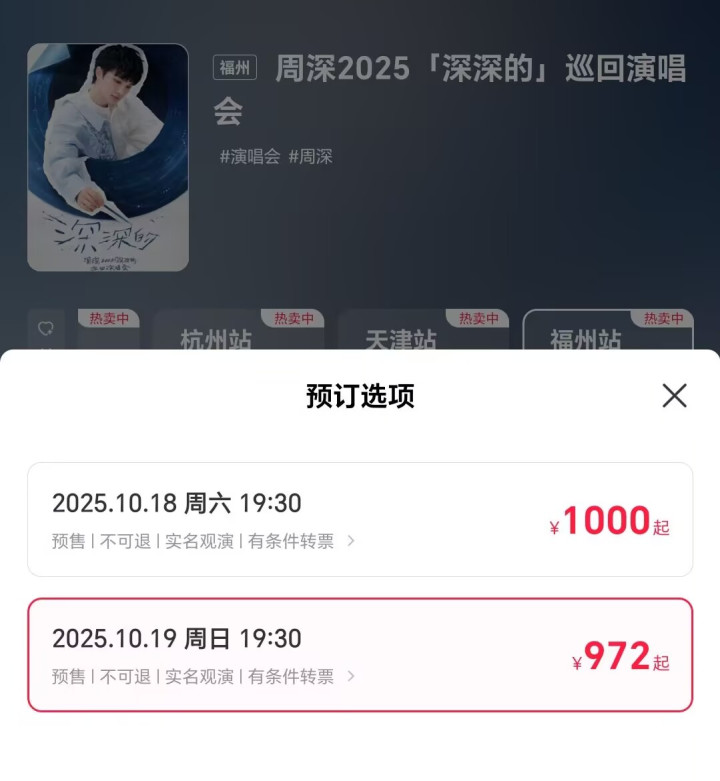
Task: Expand ticket policy details for 10.18 show
Action: click(x=350, y=541)
